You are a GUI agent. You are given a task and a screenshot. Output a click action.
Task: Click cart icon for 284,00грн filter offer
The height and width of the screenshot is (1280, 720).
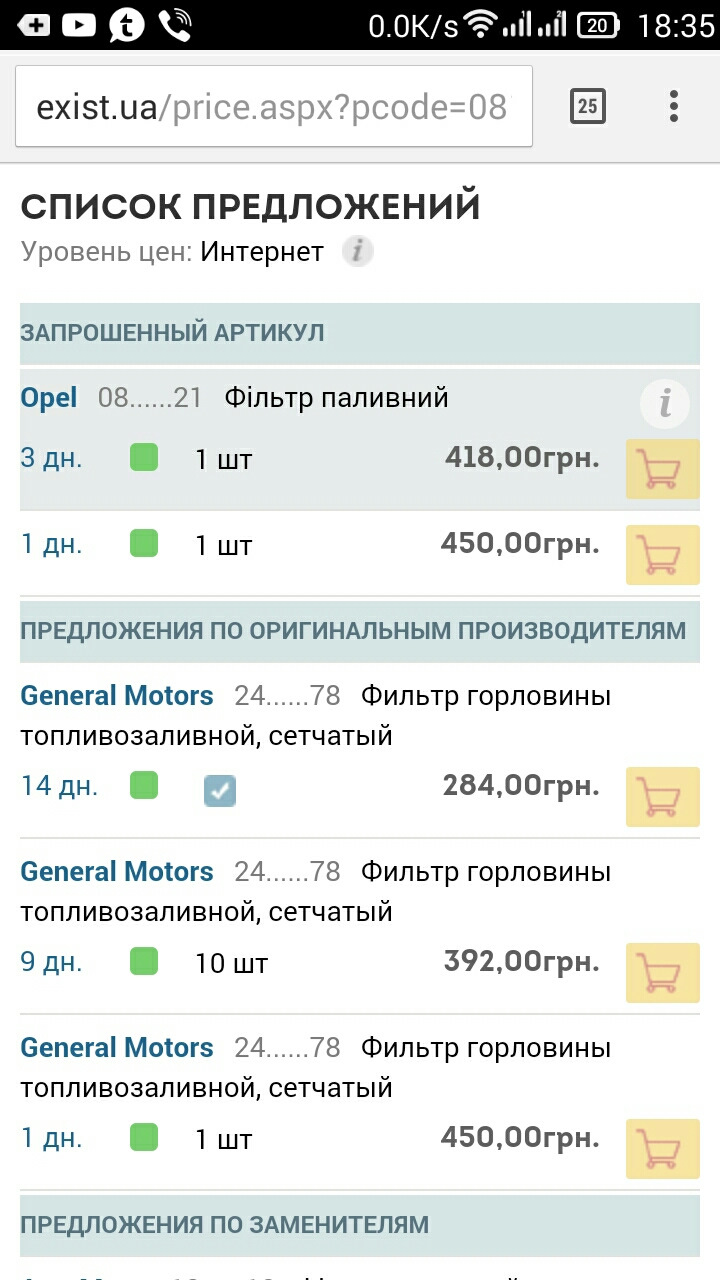(662, 796)
